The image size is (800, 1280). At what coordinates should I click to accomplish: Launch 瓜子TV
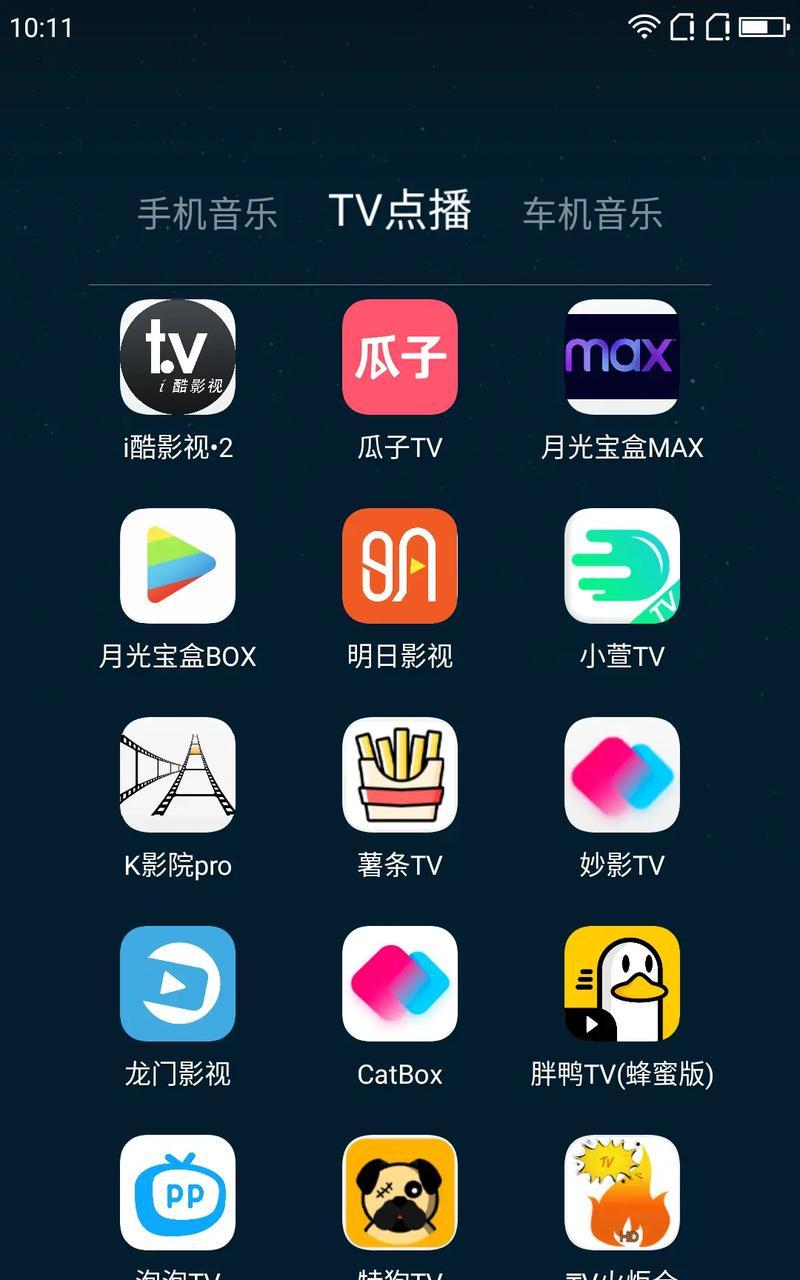click(x=400, y=357)
